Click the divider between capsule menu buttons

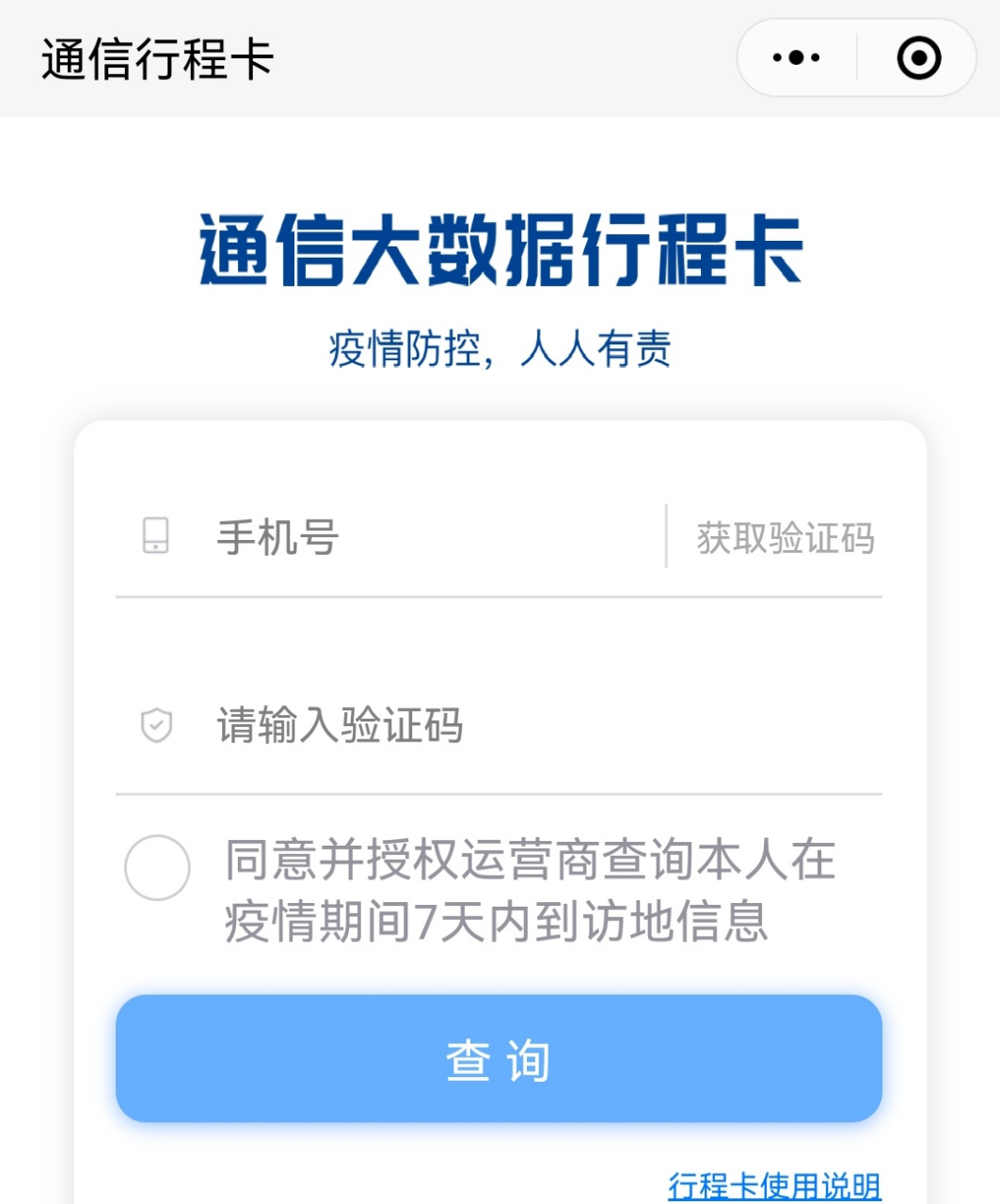[857, 57]
